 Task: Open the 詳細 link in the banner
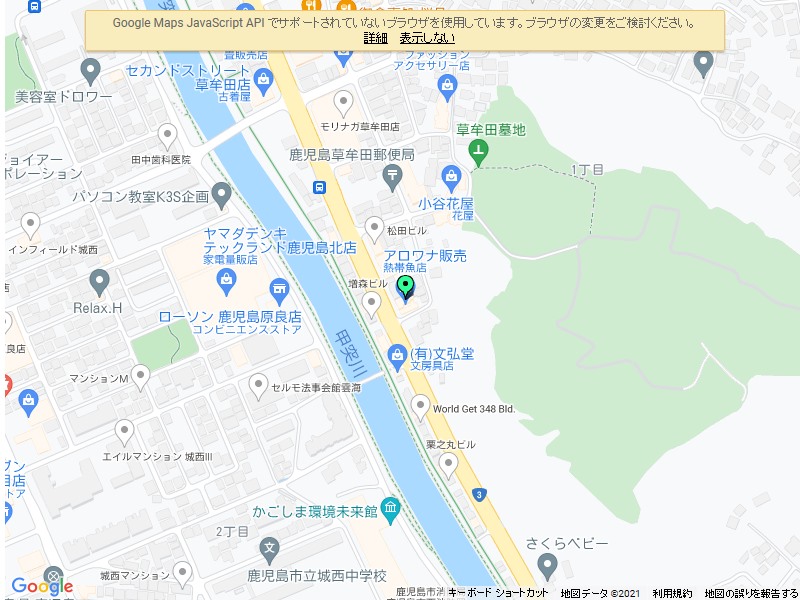click(x=375, y=38)
